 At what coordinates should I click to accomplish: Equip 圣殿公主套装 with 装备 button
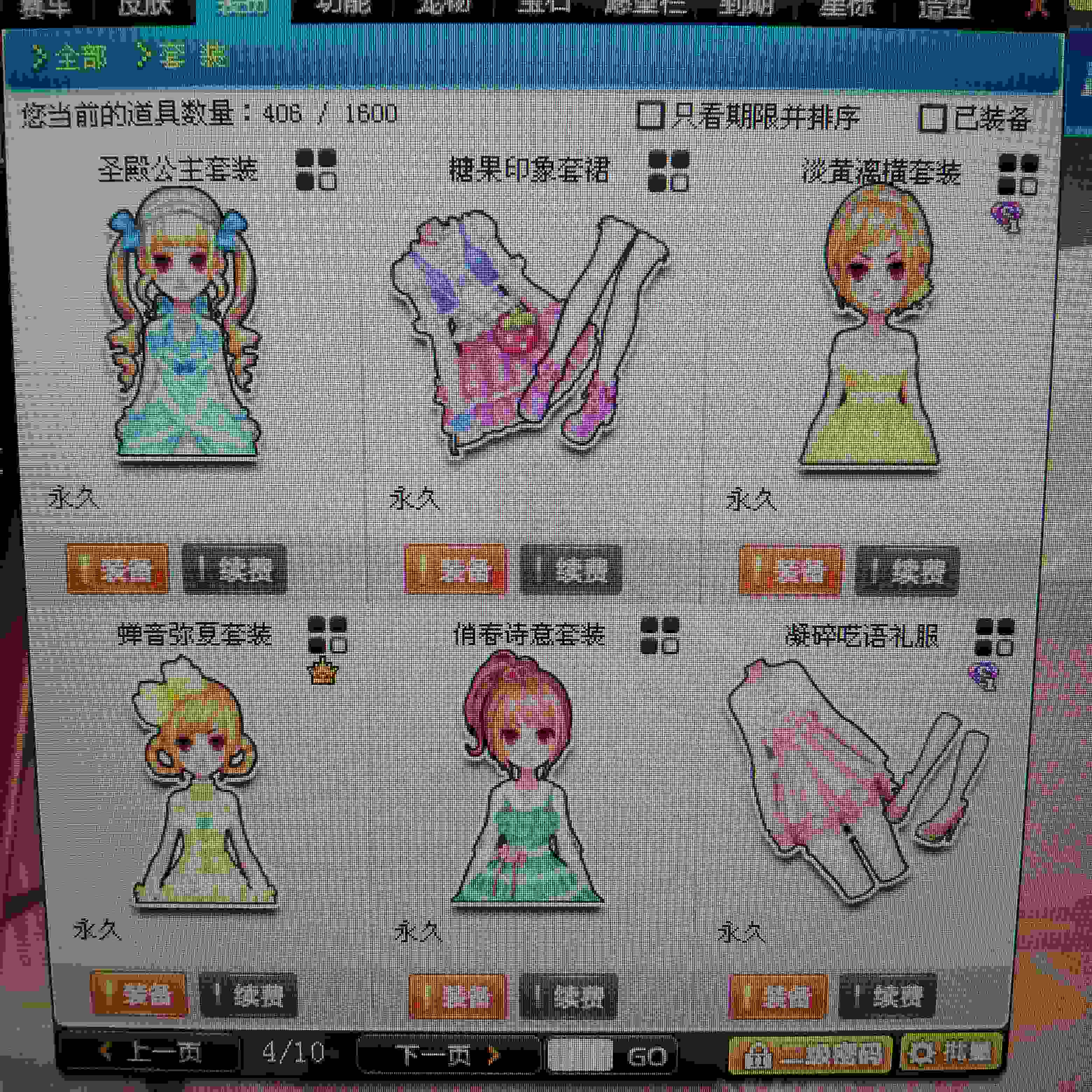(118, 569)
